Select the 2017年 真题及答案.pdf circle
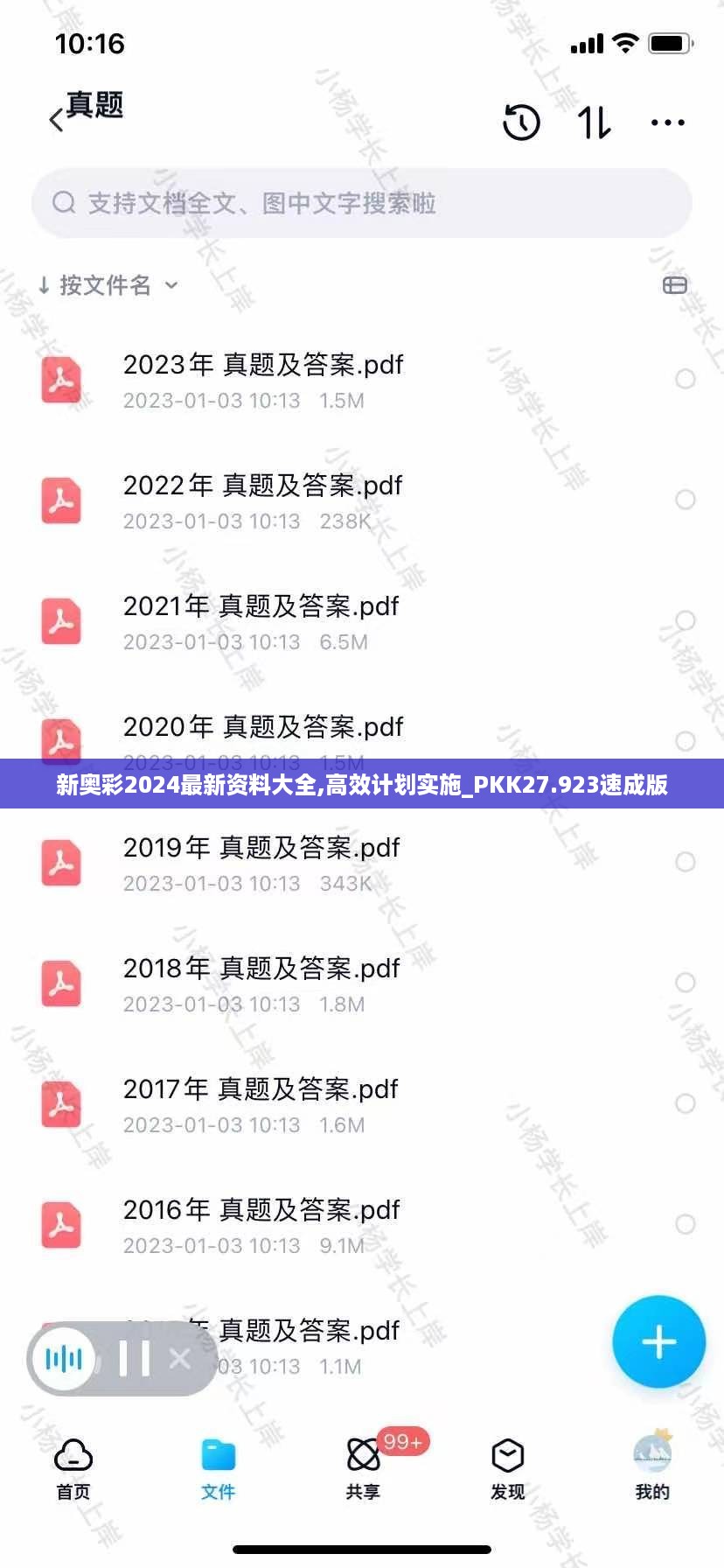This screenshot has width=724, height=1568. (x=686, y=1103)
